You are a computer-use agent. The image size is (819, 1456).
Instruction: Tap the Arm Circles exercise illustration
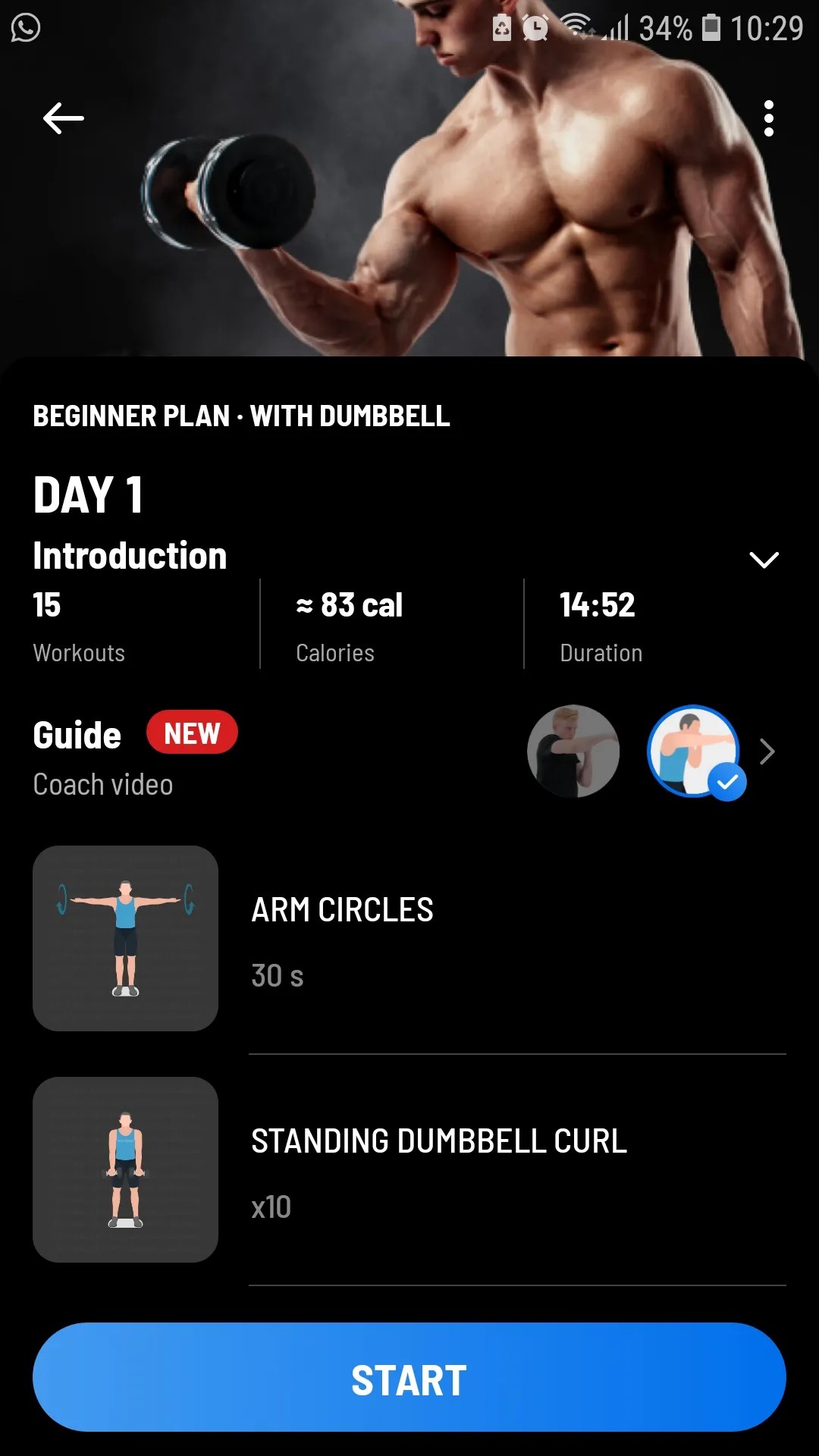(126, 938)
